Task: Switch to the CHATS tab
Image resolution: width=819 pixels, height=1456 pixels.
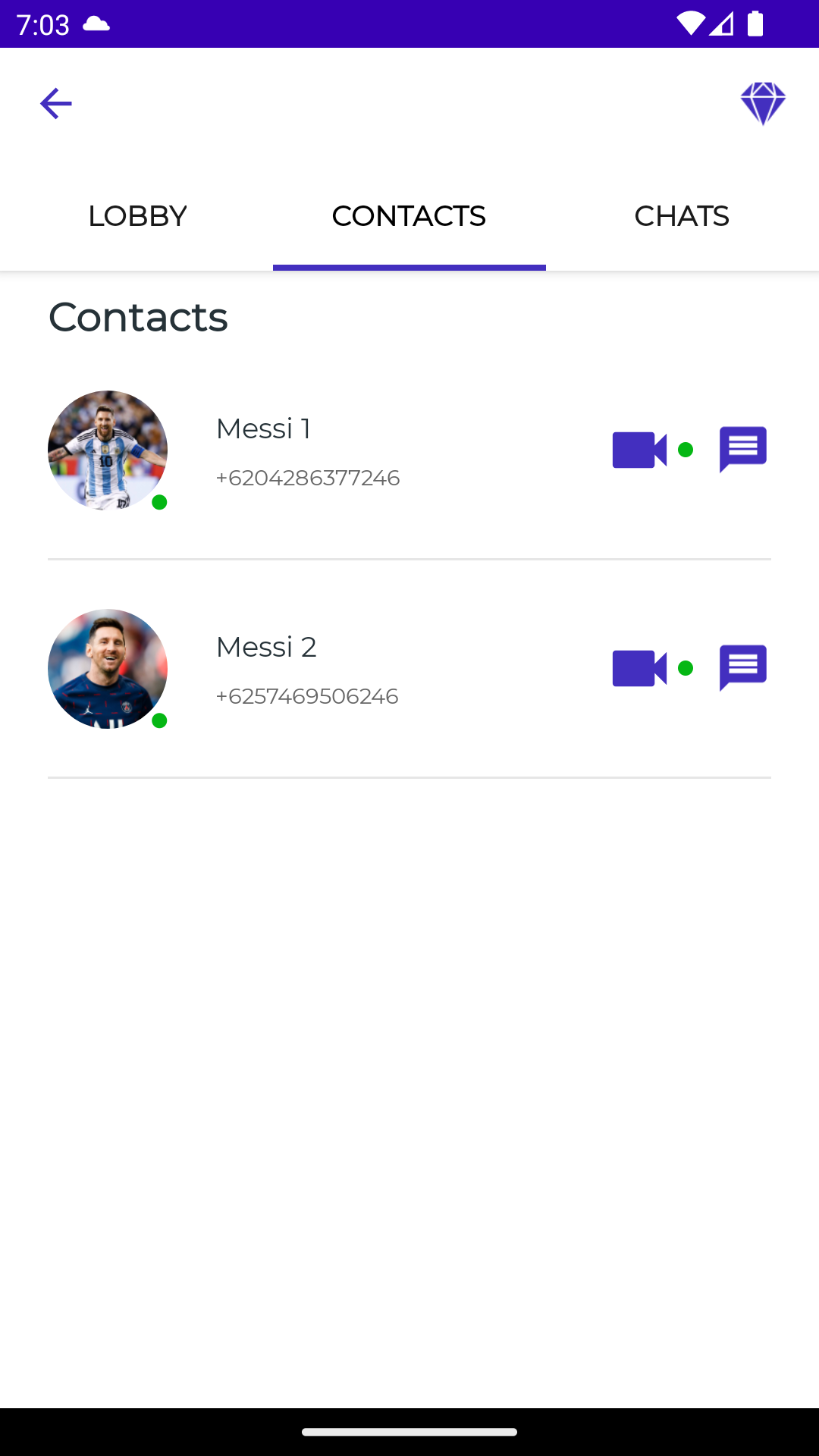Action: click(x=682, y=215)
